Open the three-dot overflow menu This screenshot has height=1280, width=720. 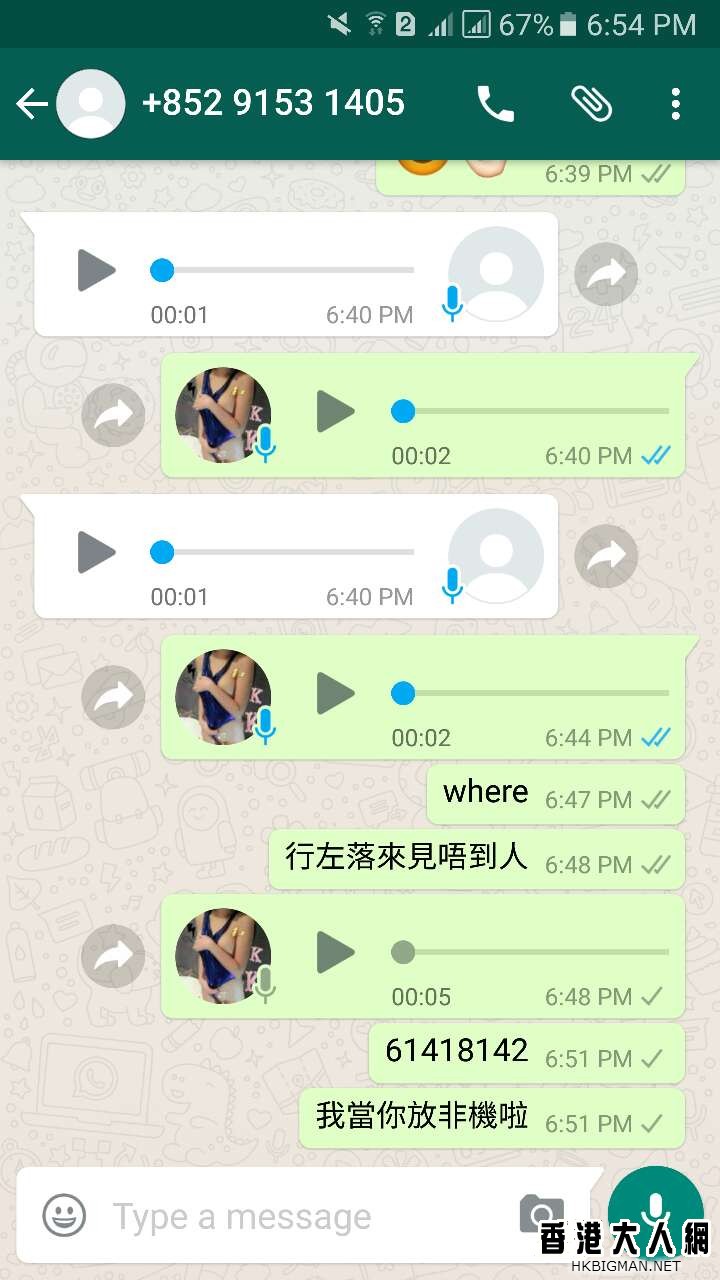tap(676, 104)
